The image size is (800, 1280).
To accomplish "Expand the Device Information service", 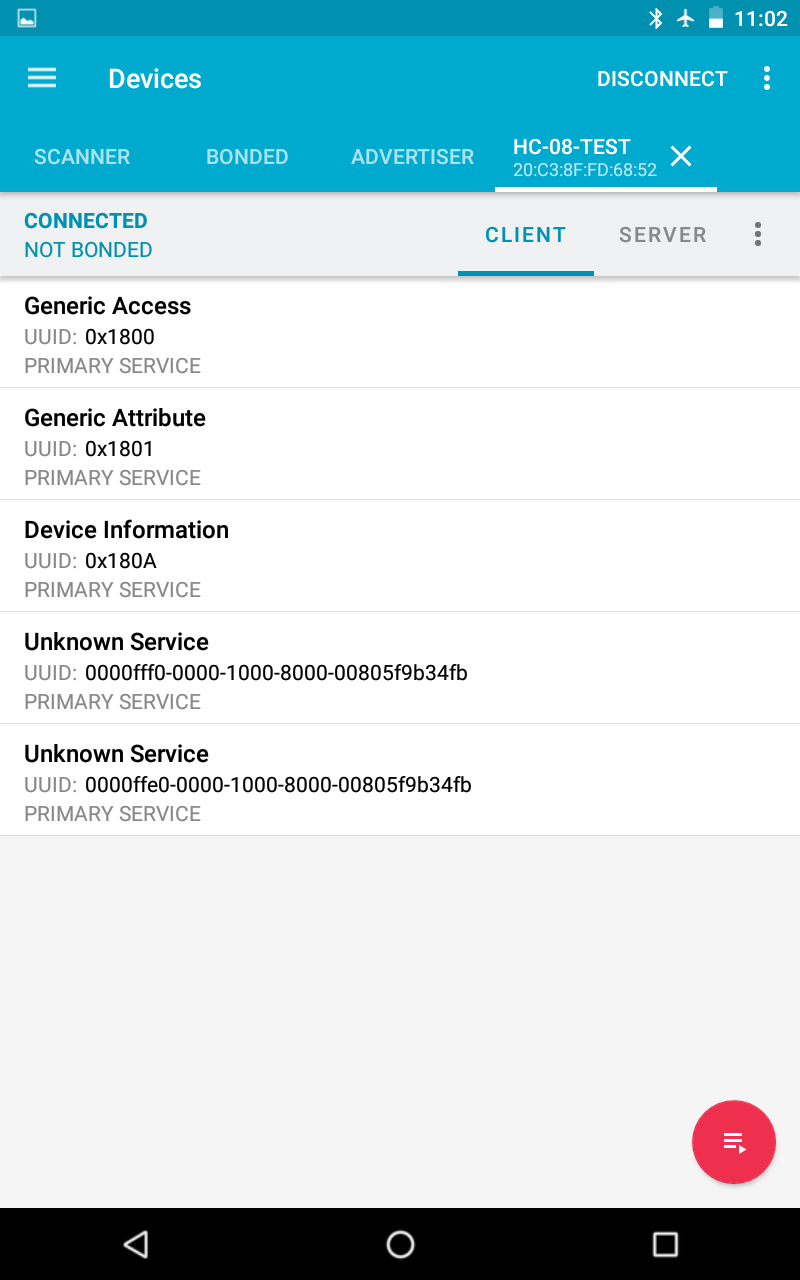I will point(400,558).
